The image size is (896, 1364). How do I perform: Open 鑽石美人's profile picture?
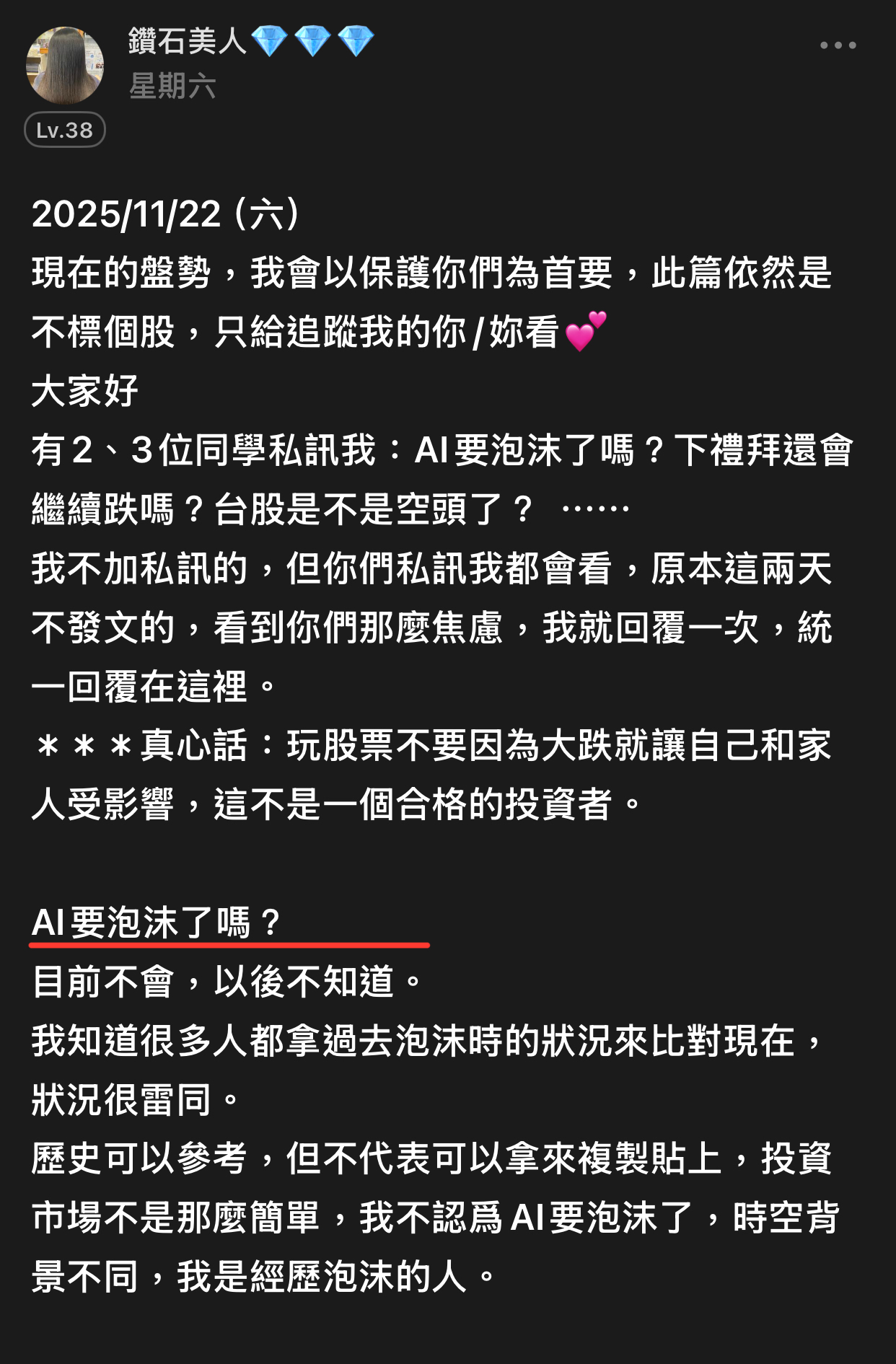click(65, 66)
